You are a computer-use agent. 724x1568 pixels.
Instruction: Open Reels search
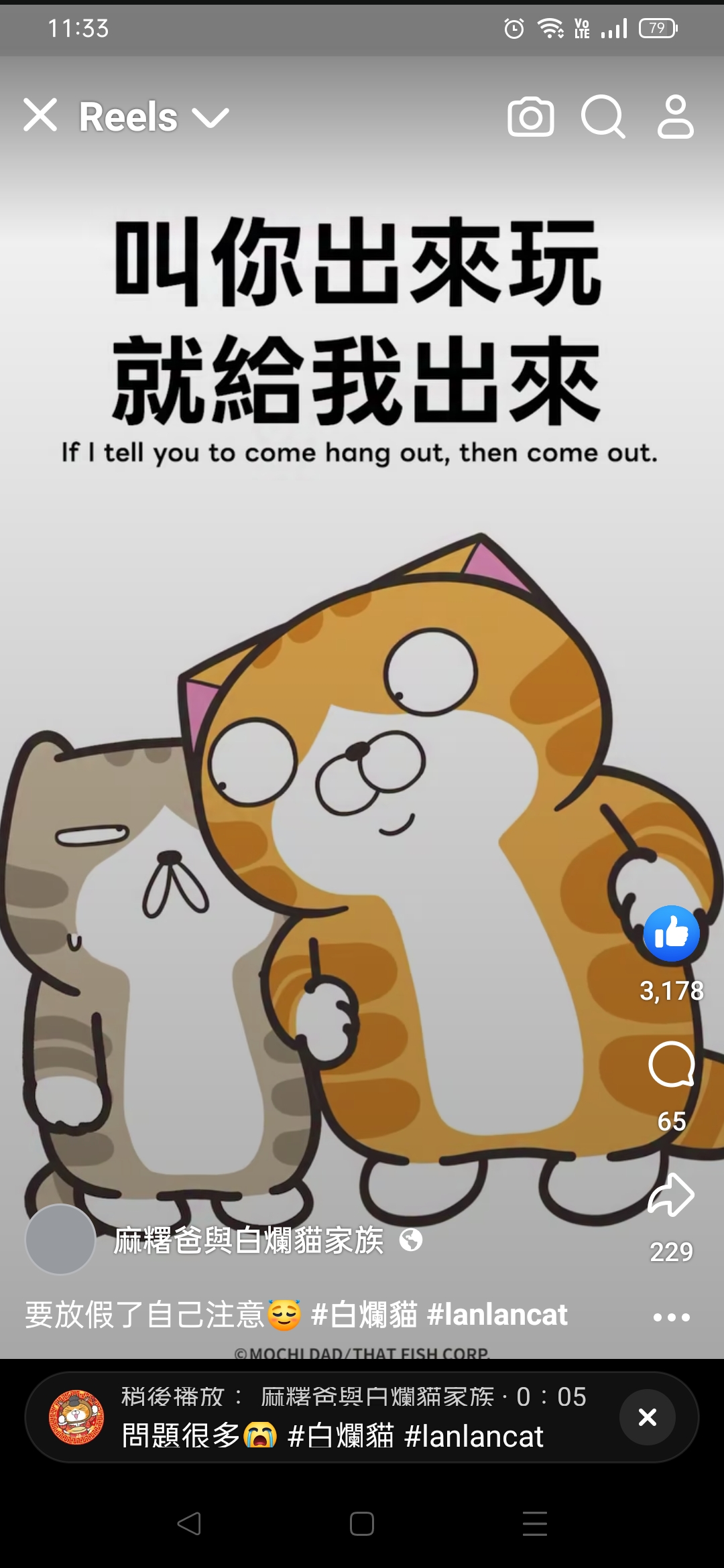click(x=603, y=117)
